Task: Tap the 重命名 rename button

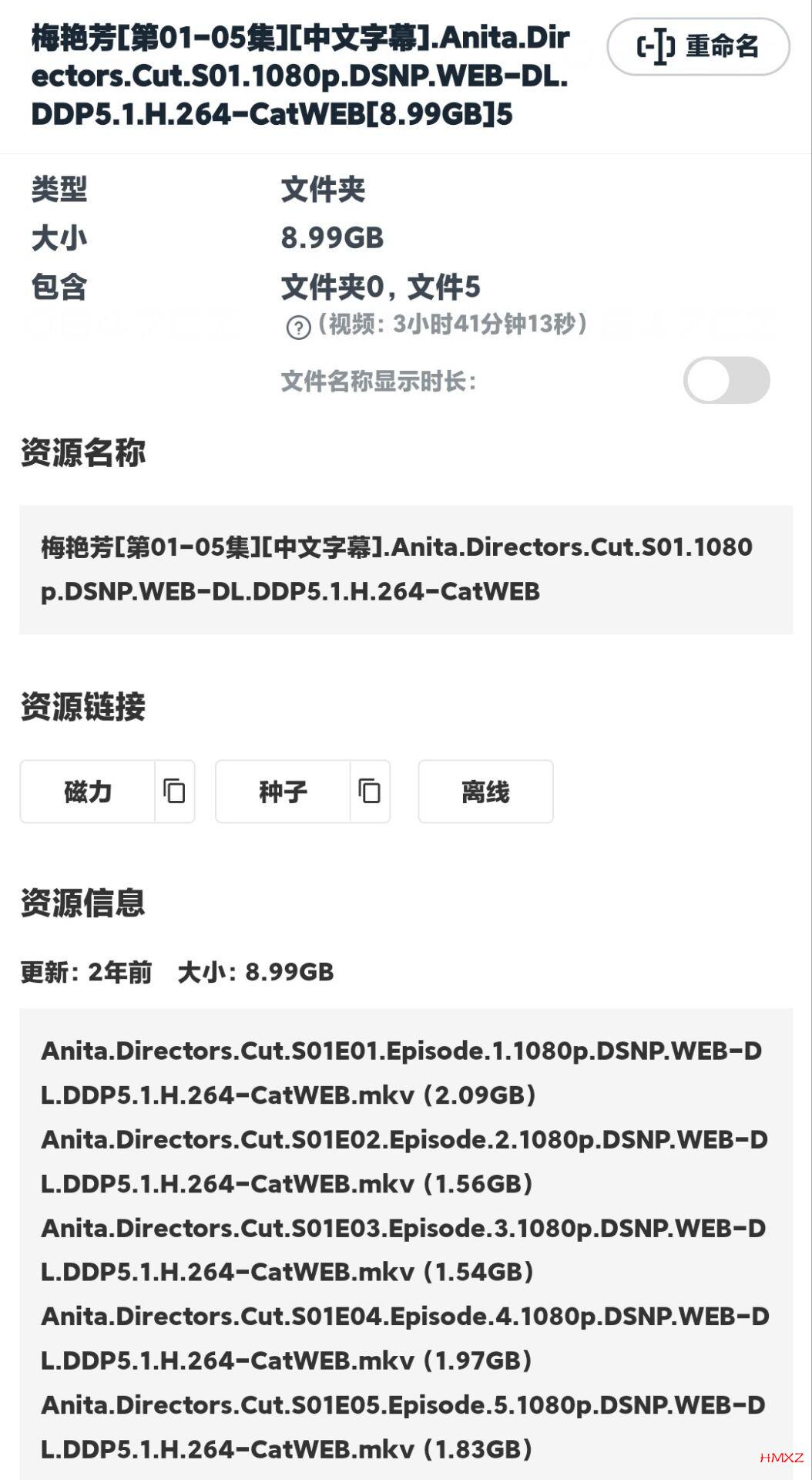Action: 698,47
